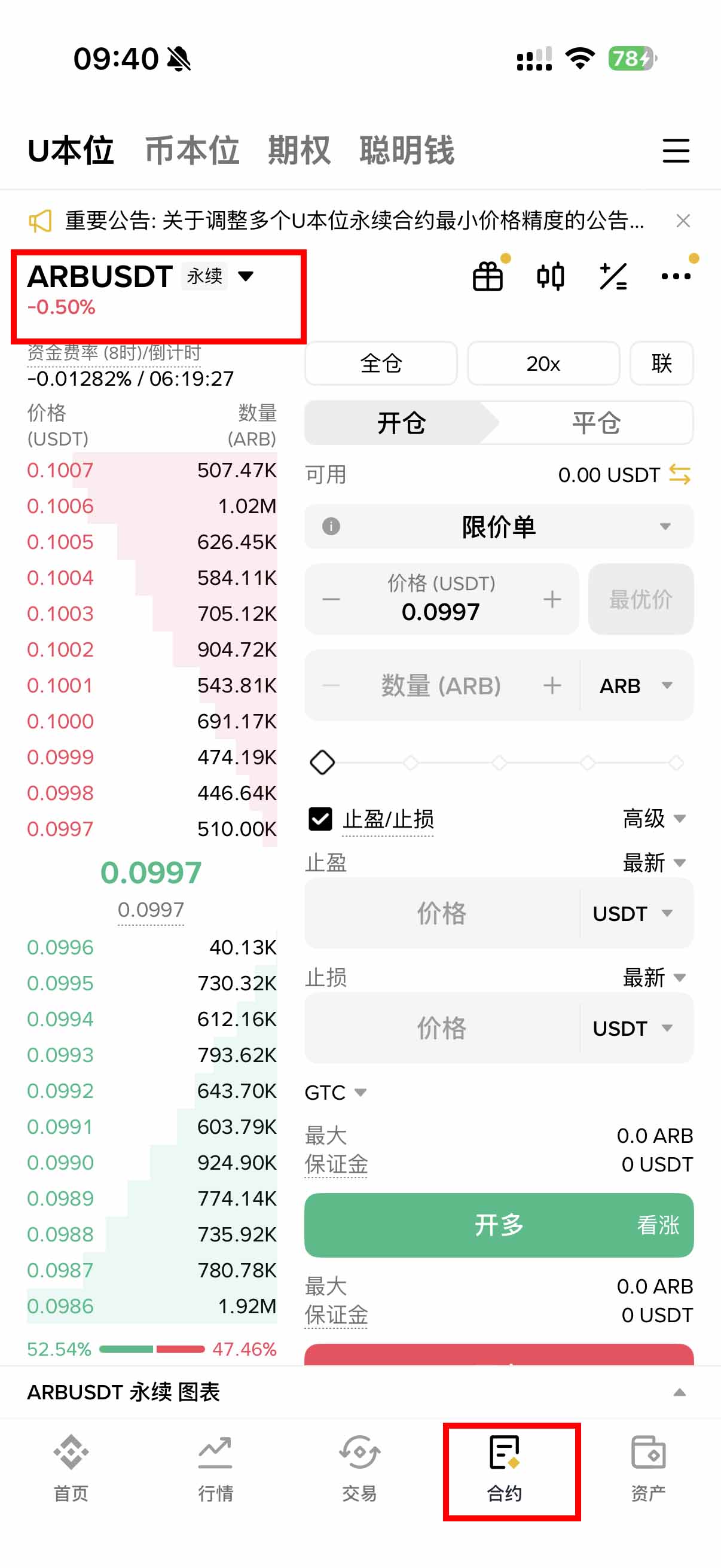This screenshot has width=721, height=1568.
Task: Increase the 价格 (USDT) with plus
Action: 552,600
